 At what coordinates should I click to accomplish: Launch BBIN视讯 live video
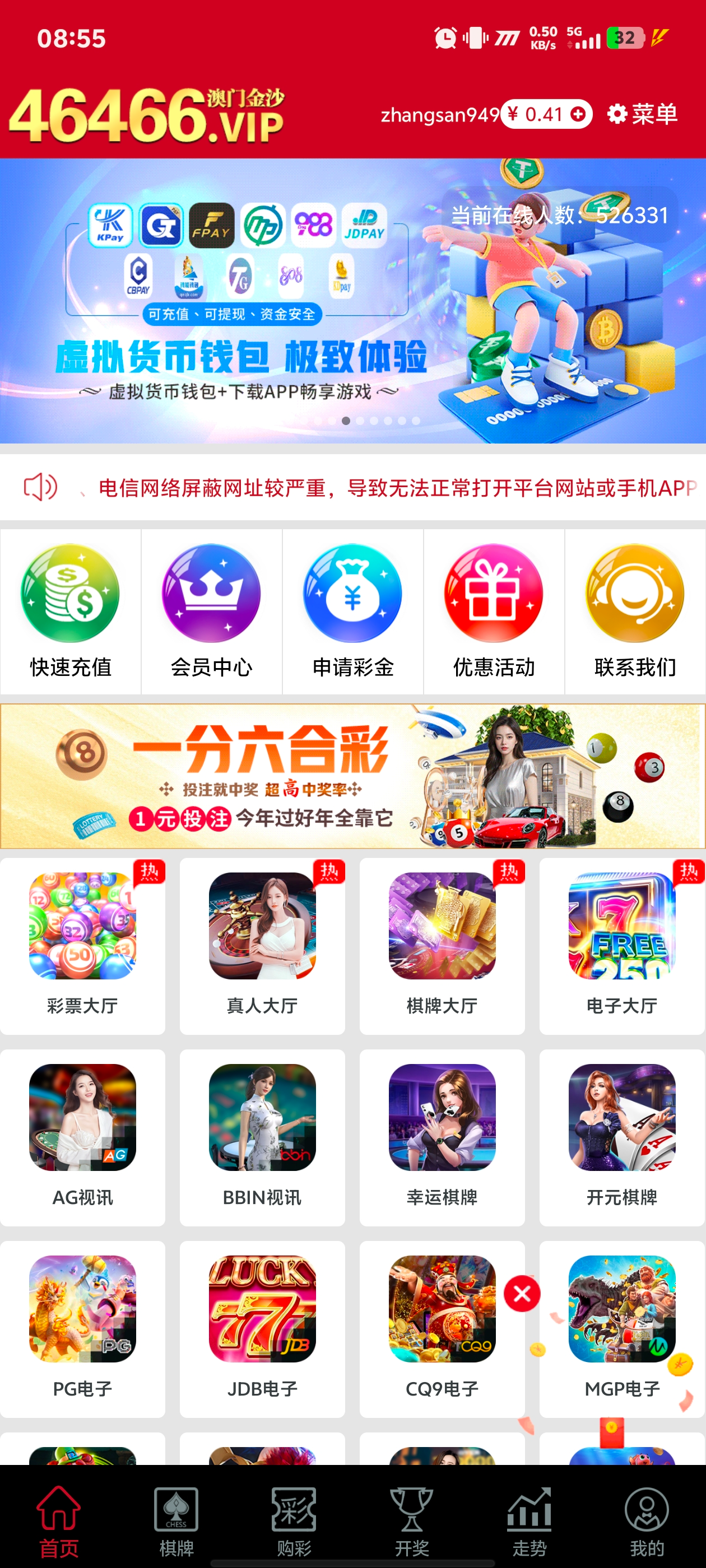(x=263, y=1136)
